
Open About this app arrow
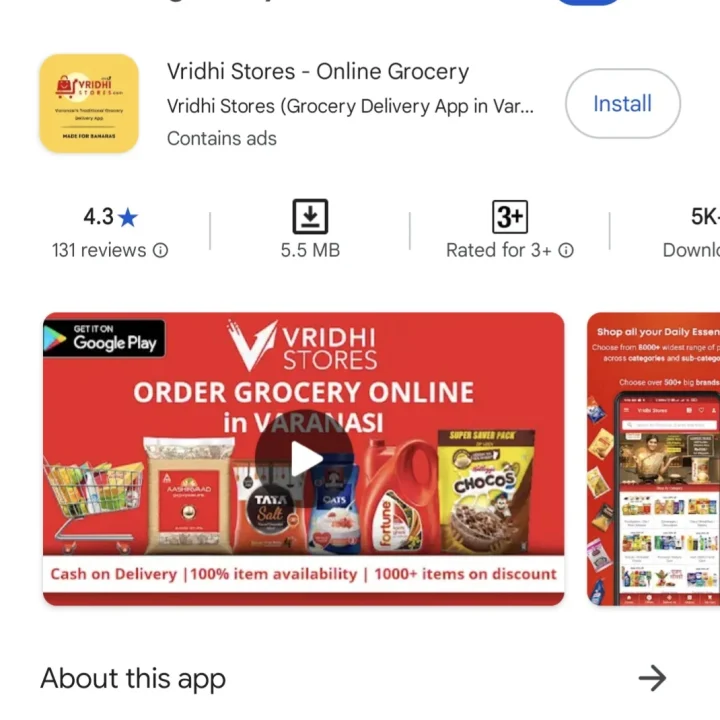pos(652,678)
